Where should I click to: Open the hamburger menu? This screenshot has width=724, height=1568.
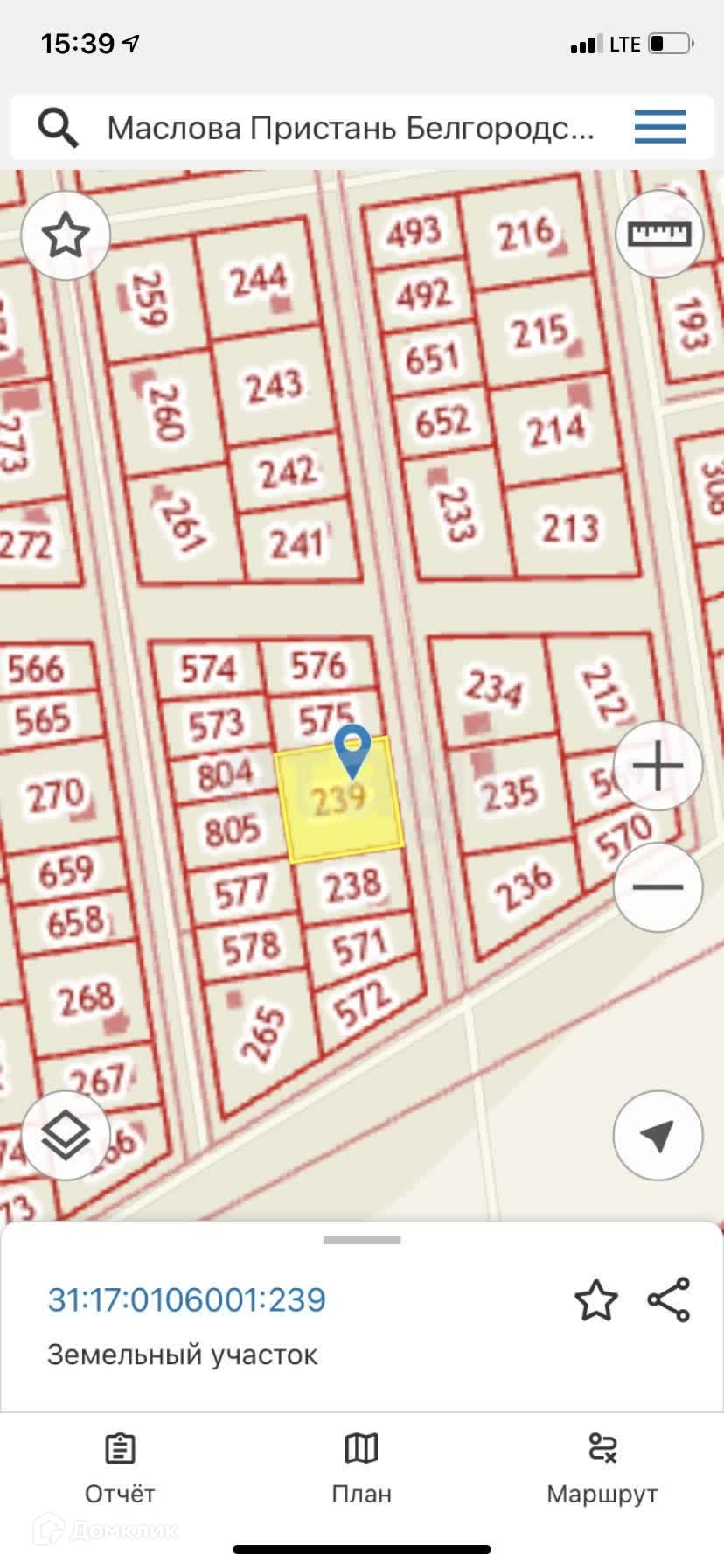[x=659, y=128]
